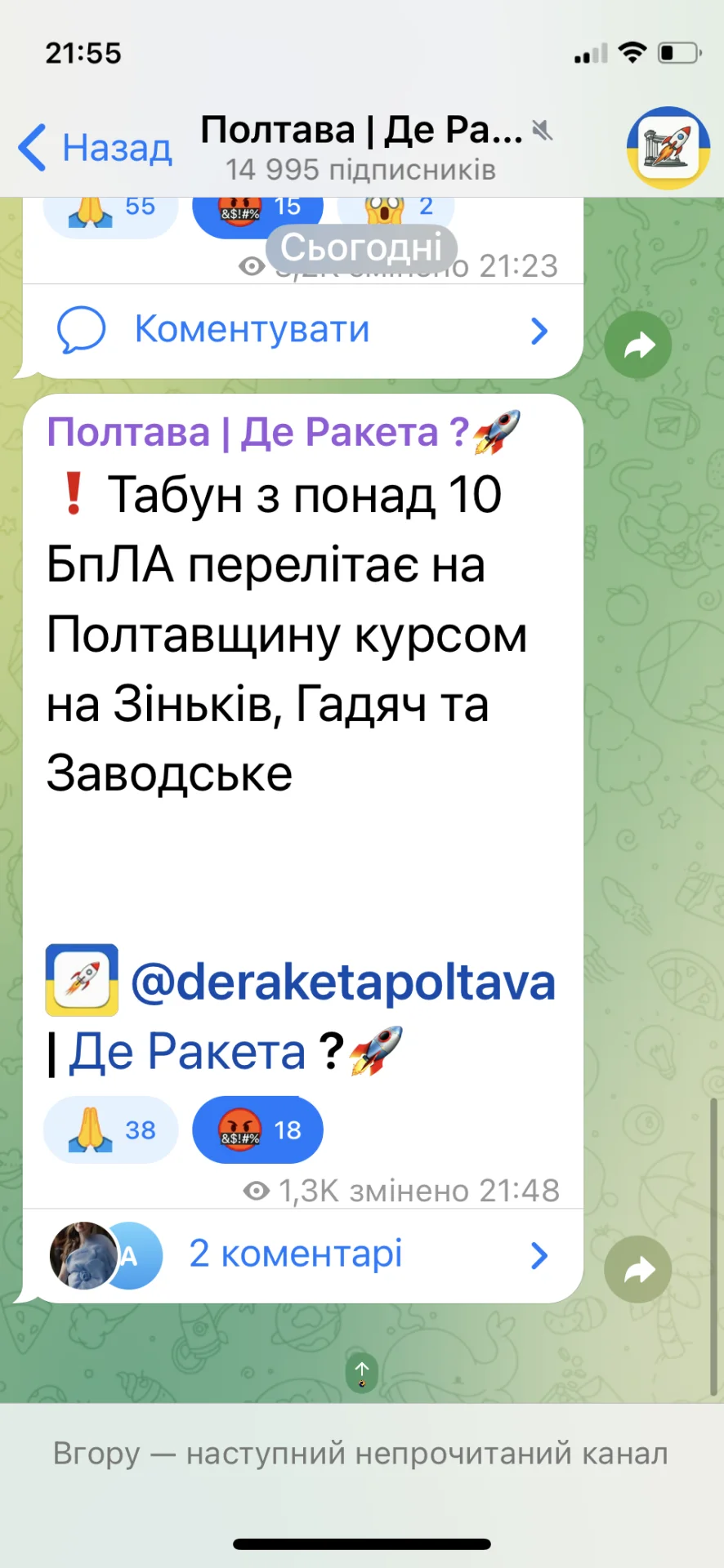
Task: Open the channel profile avatar
Action: (668, 148)
